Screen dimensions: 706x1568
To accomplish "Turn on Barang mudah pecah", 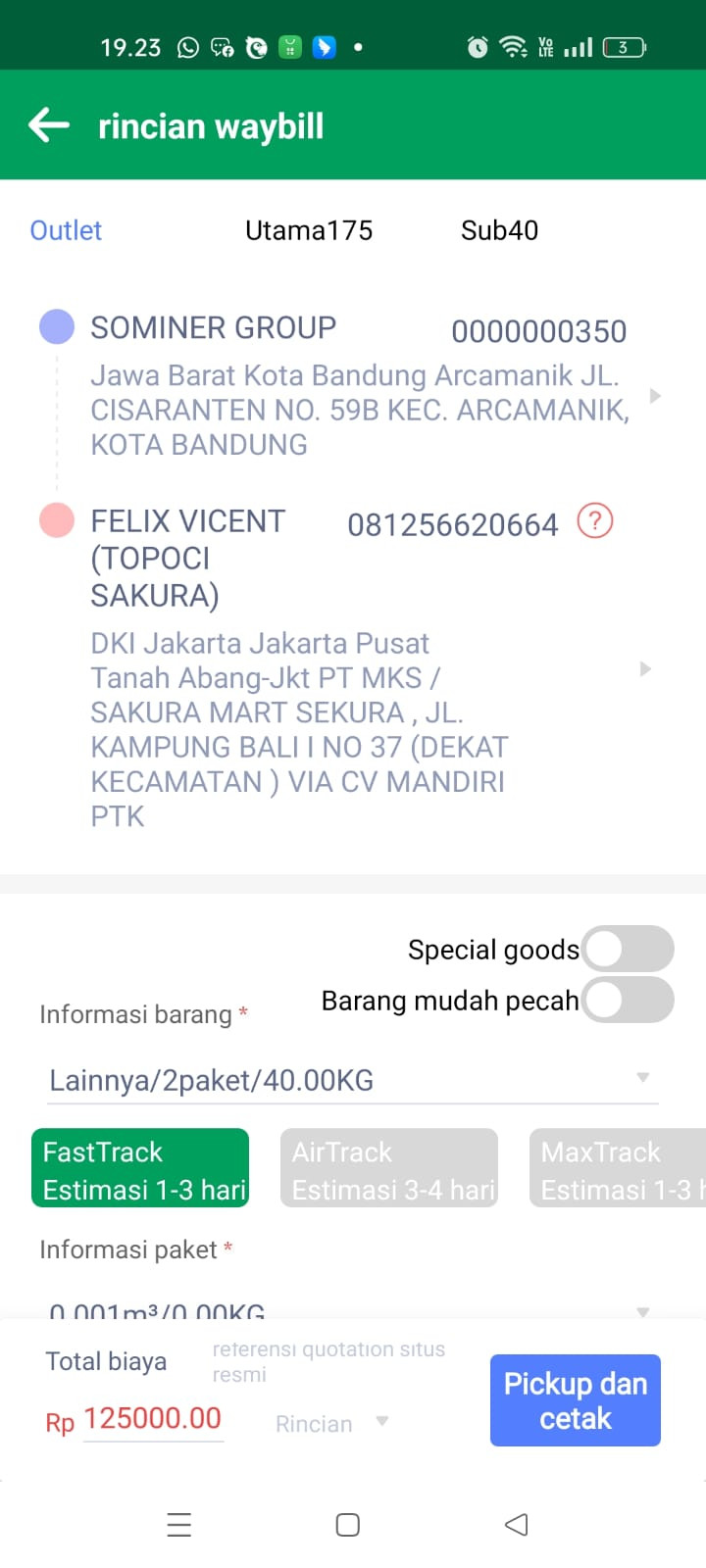I will click(628, 1000).
